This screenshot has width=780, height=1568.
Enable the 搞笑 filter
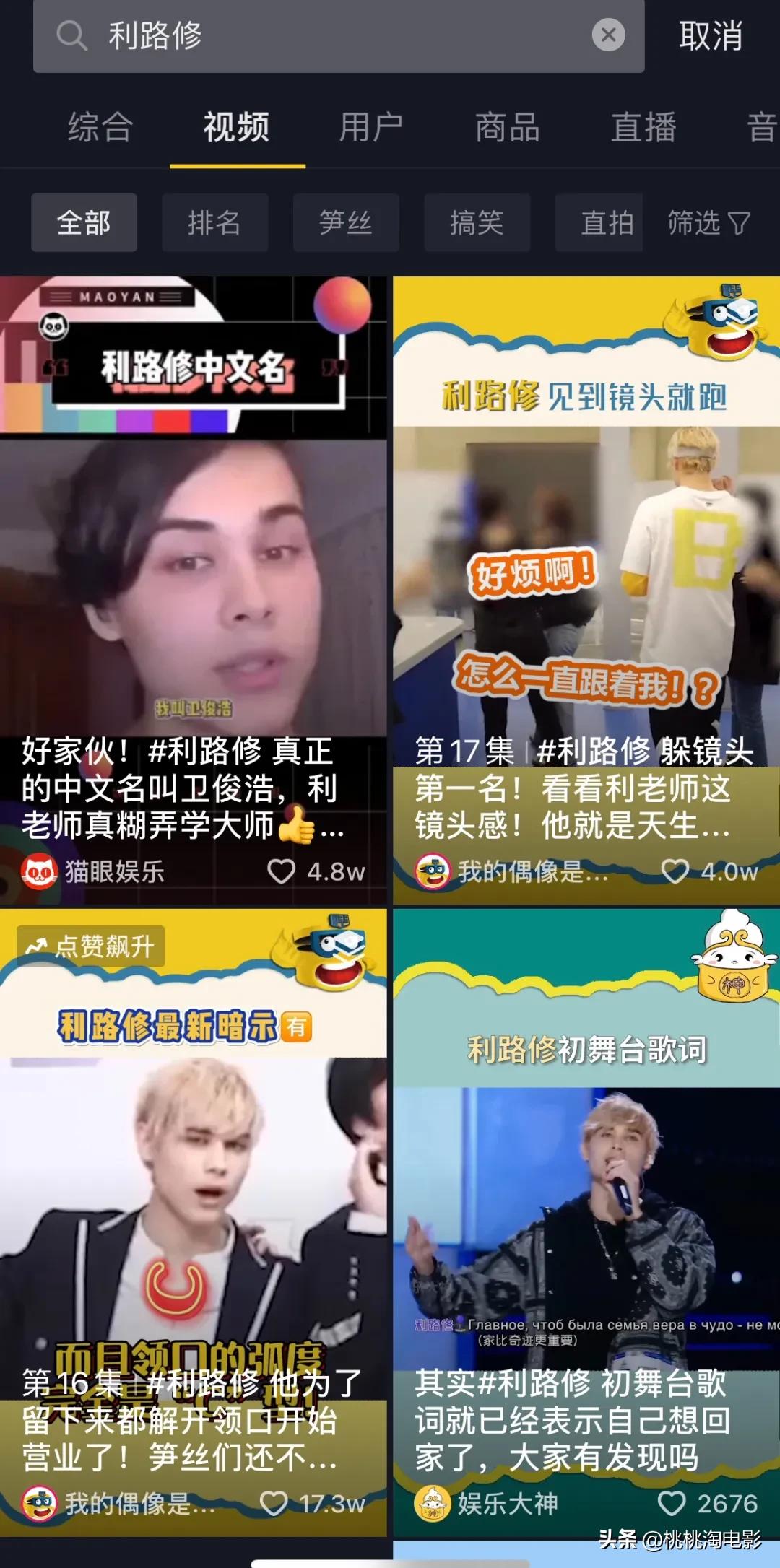(x=477, y=223)
